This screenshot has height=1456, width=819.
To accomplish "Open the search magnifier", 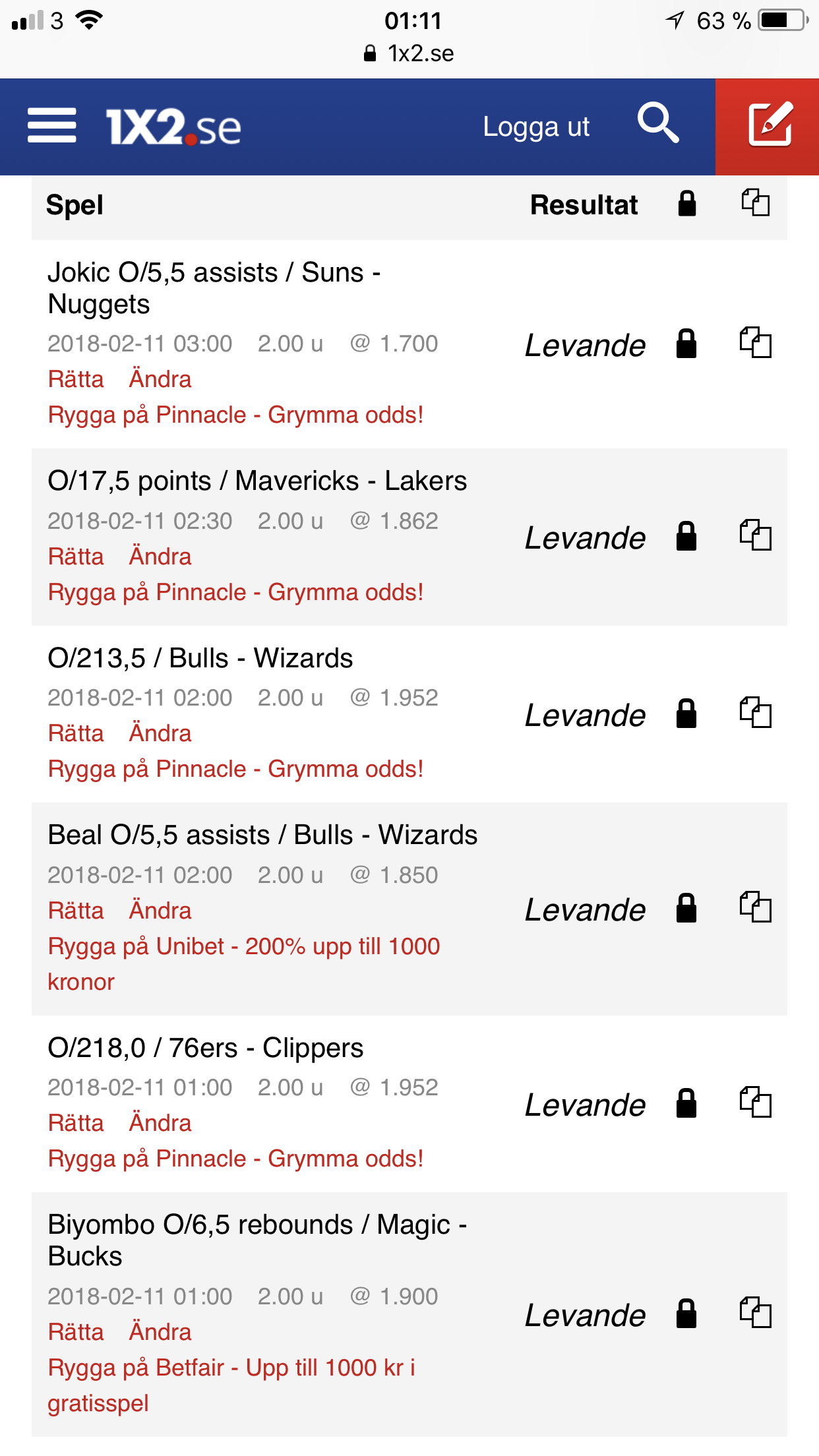I will [x=658, y=123].
